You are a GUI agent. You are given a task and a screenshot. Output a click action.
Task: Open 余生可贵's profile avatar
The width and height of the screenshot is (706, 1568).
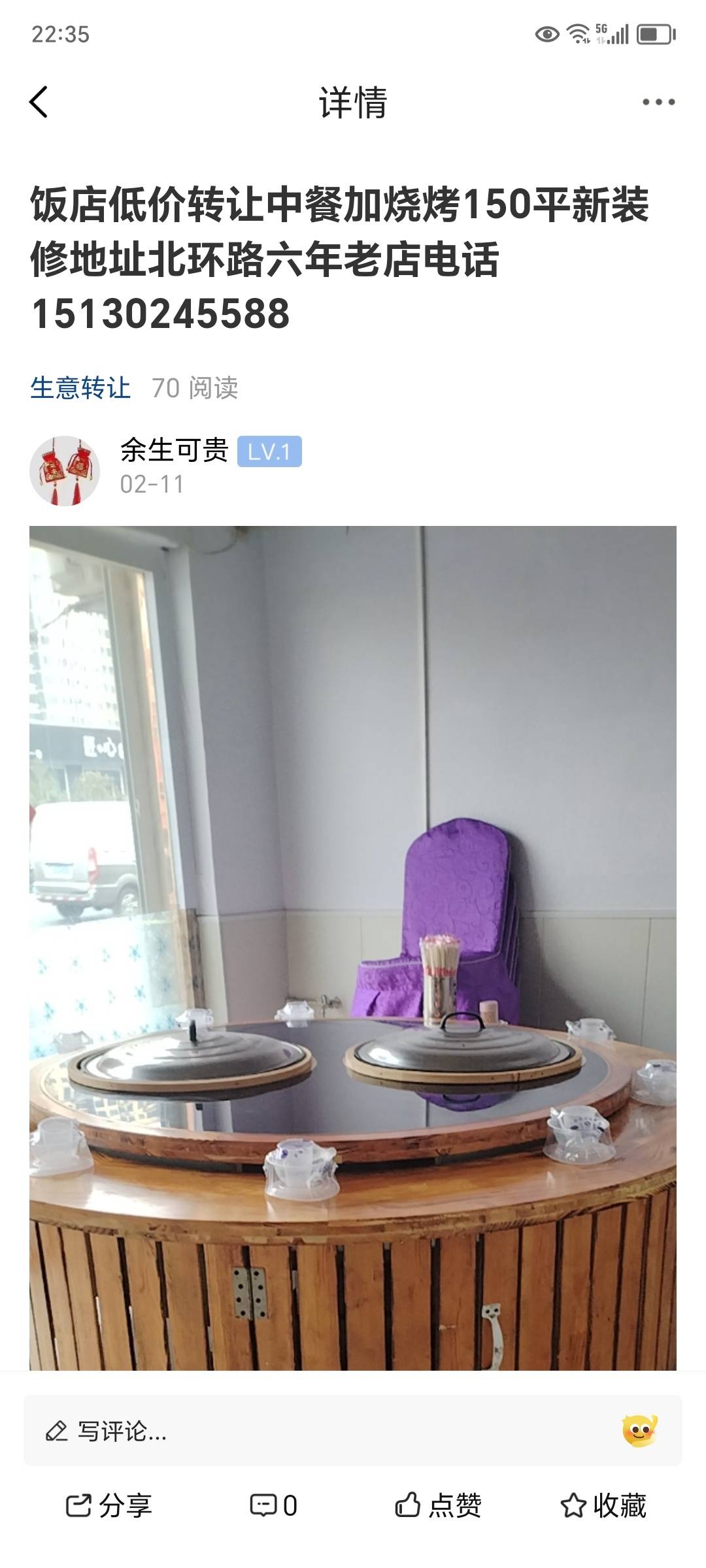pos(64,470)
